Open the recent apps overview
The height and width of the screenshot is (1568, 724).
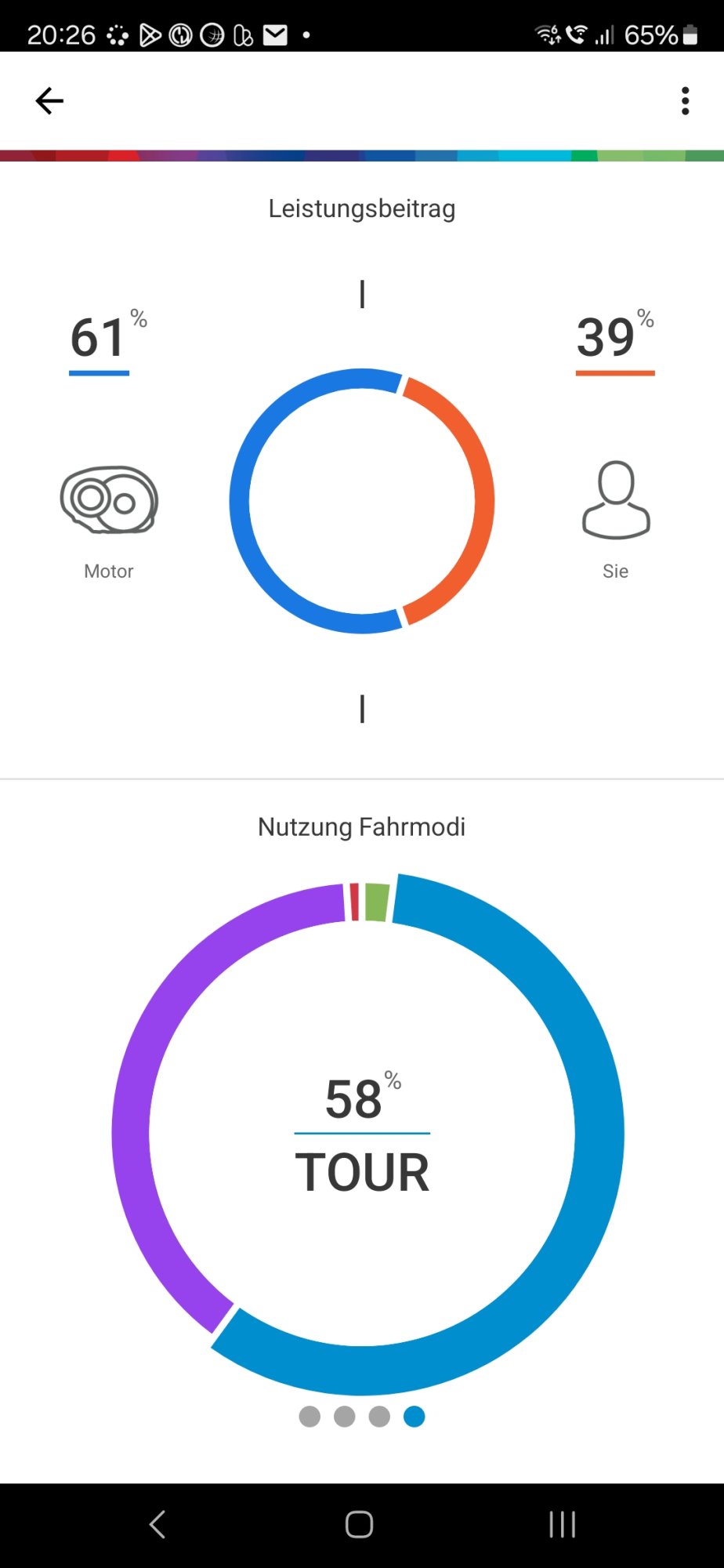pos(562,1524)
